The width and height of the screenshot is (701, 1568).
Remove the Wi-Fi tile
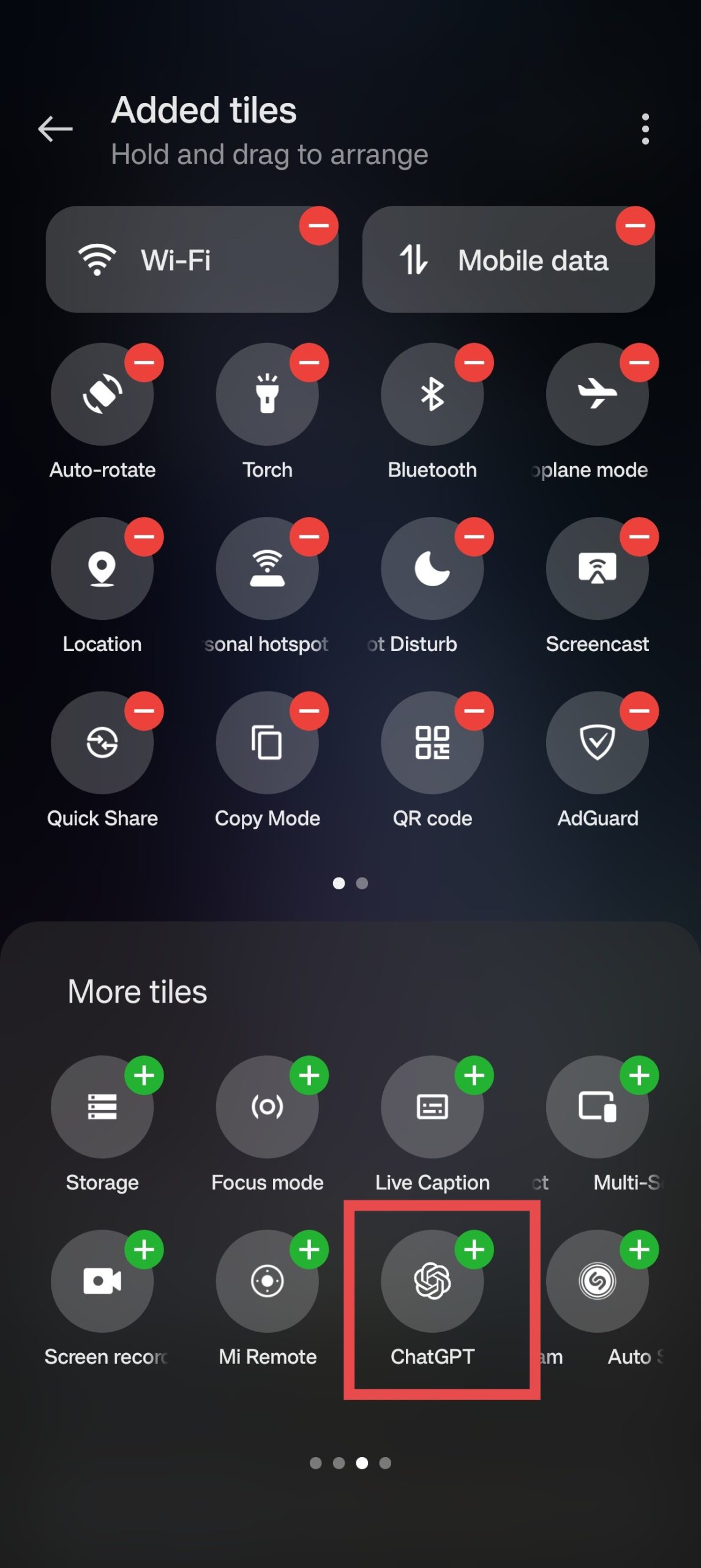pos(318,225)
